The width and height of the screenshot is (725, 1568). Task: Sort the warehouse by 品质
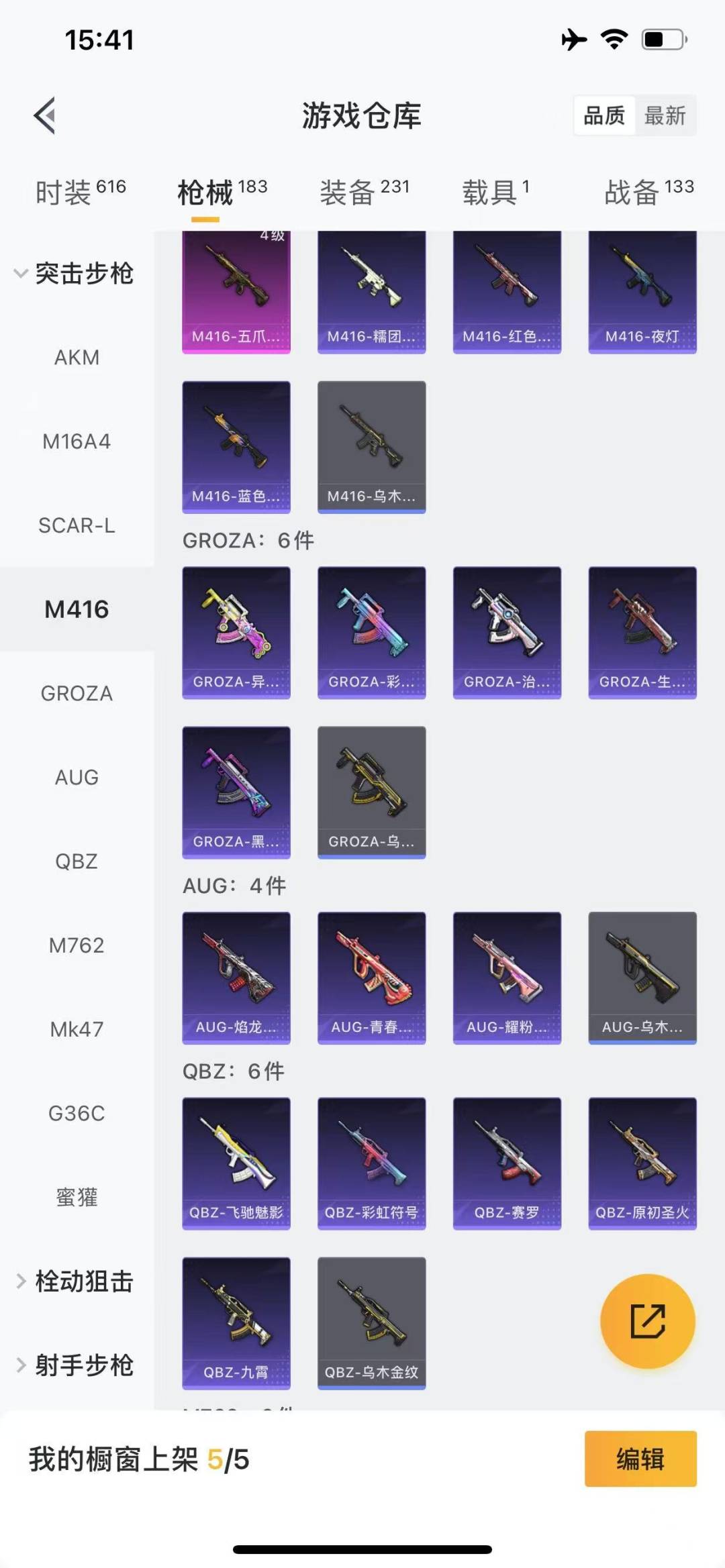(604, 116)
